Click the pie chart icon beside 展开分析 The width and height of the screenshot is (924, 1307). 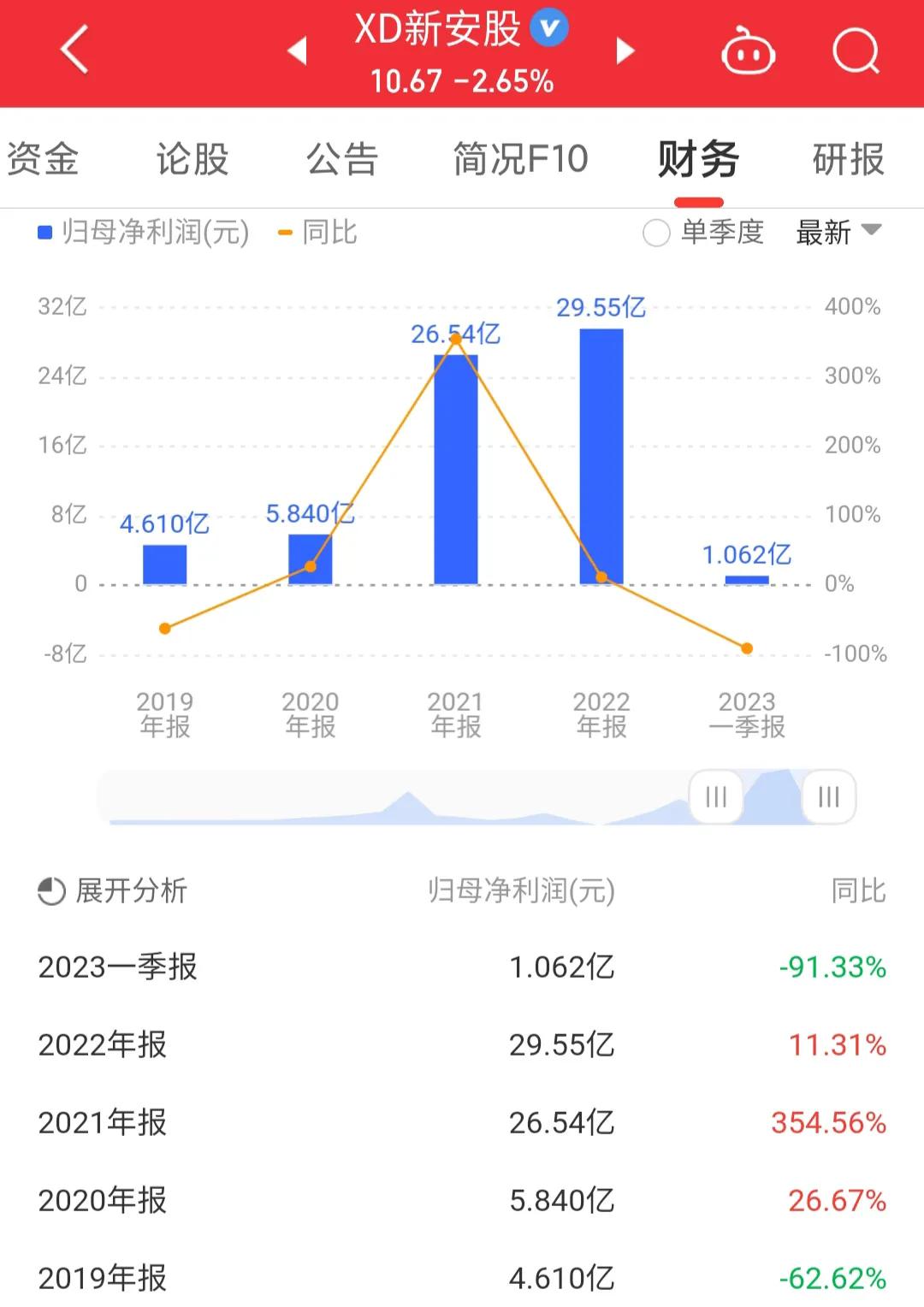tap(49, 891)
